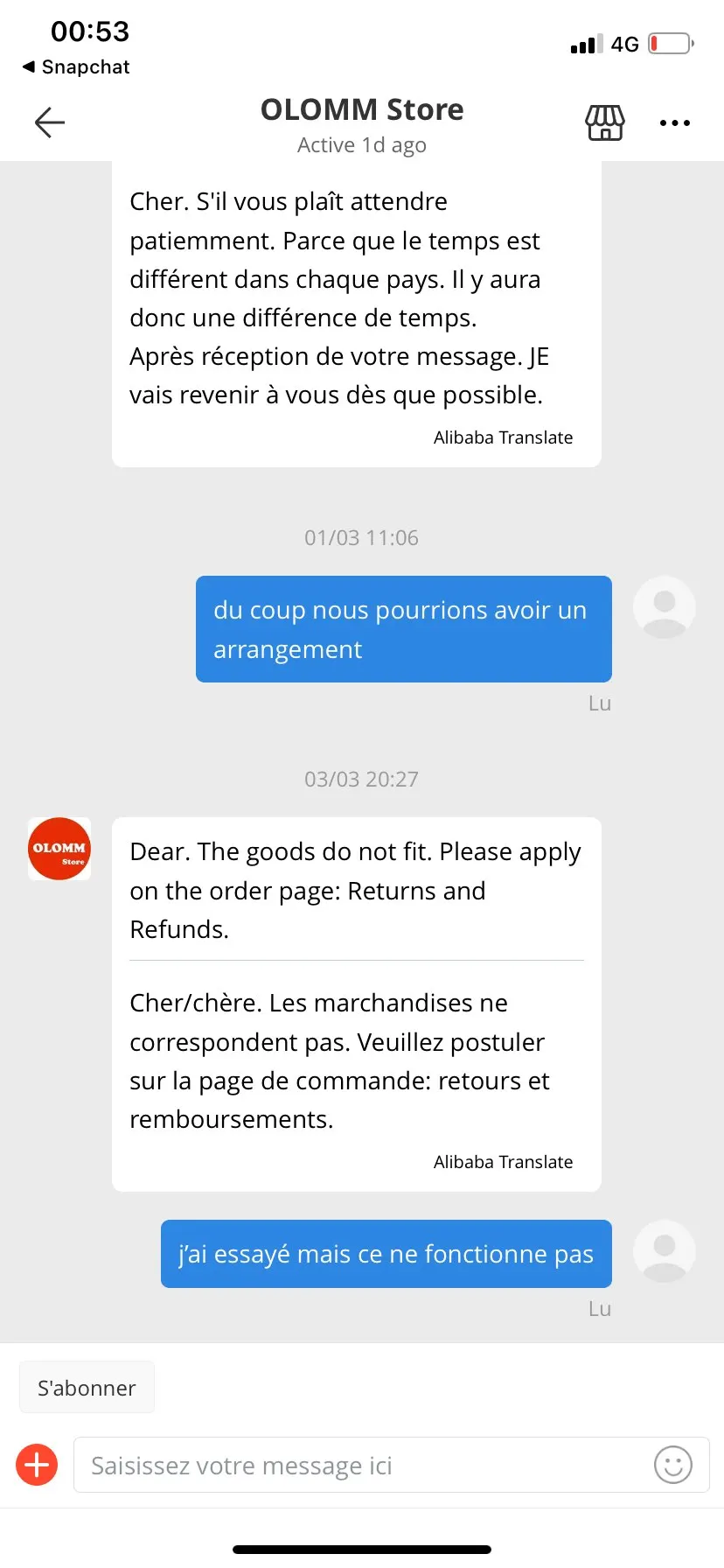Open the store shop icon

(604, 122)
